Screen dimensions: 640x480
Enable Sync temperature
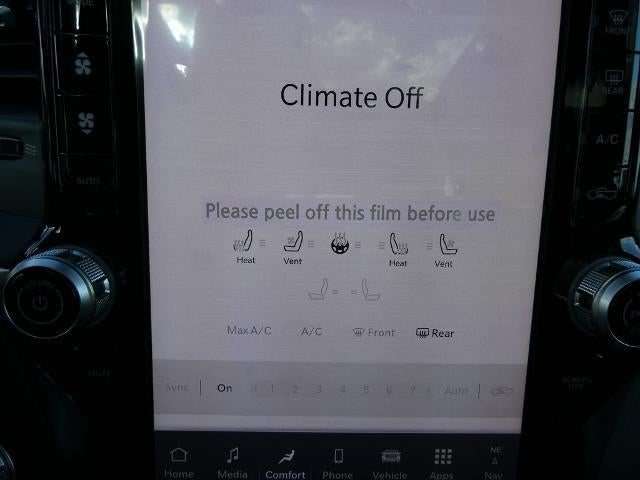(177, 388)
